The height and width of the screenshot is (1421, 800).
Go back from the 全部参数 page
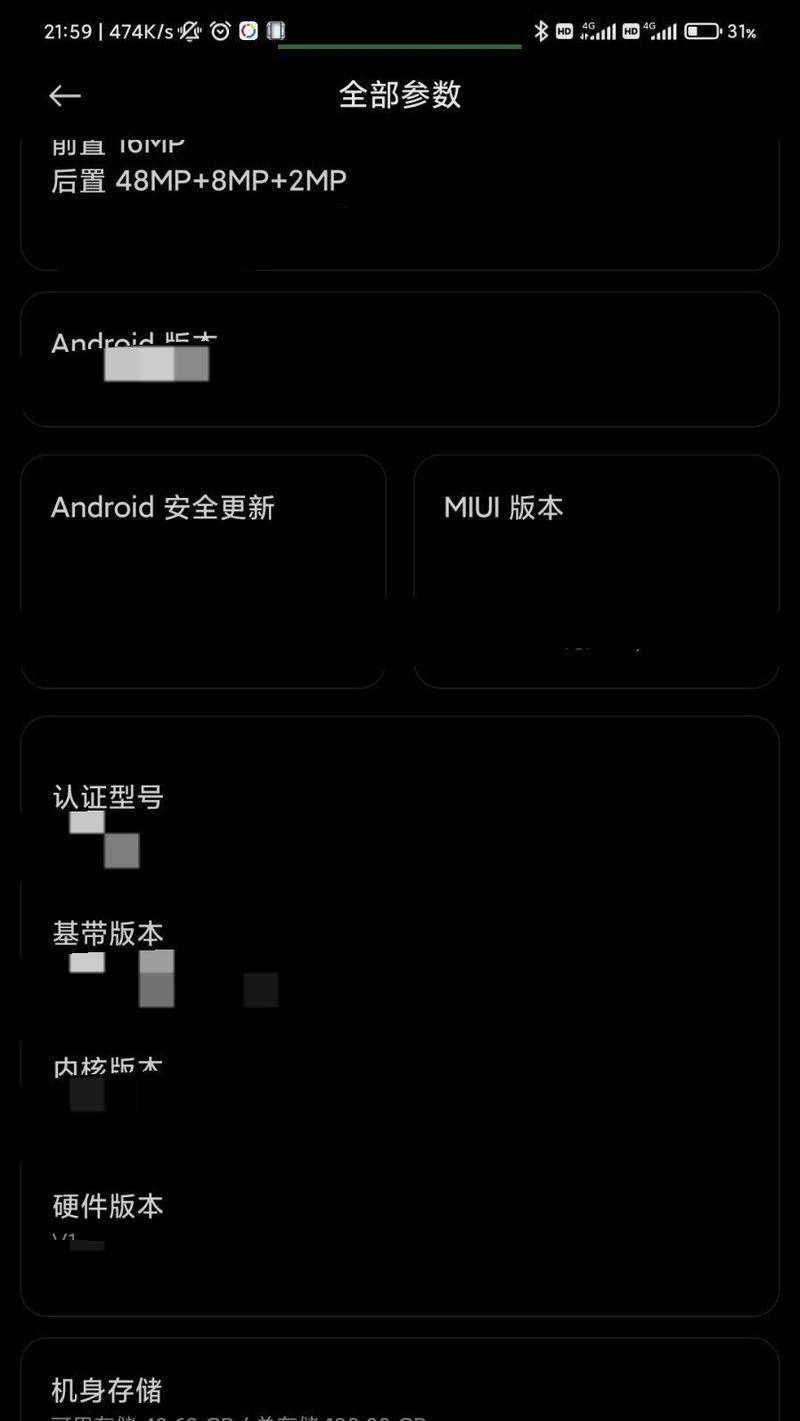[65, 95]
